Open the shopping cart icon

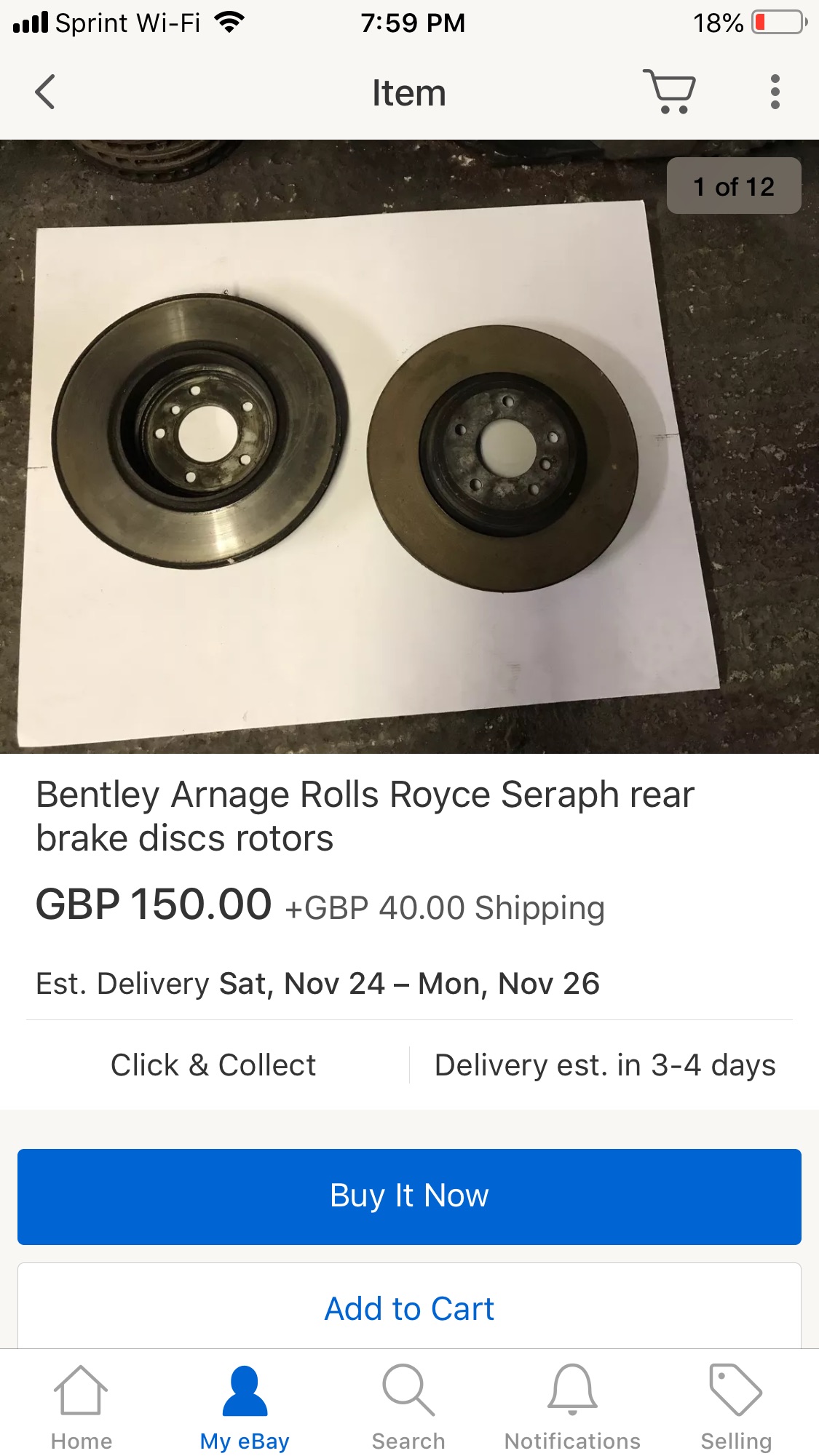[669, 92]
